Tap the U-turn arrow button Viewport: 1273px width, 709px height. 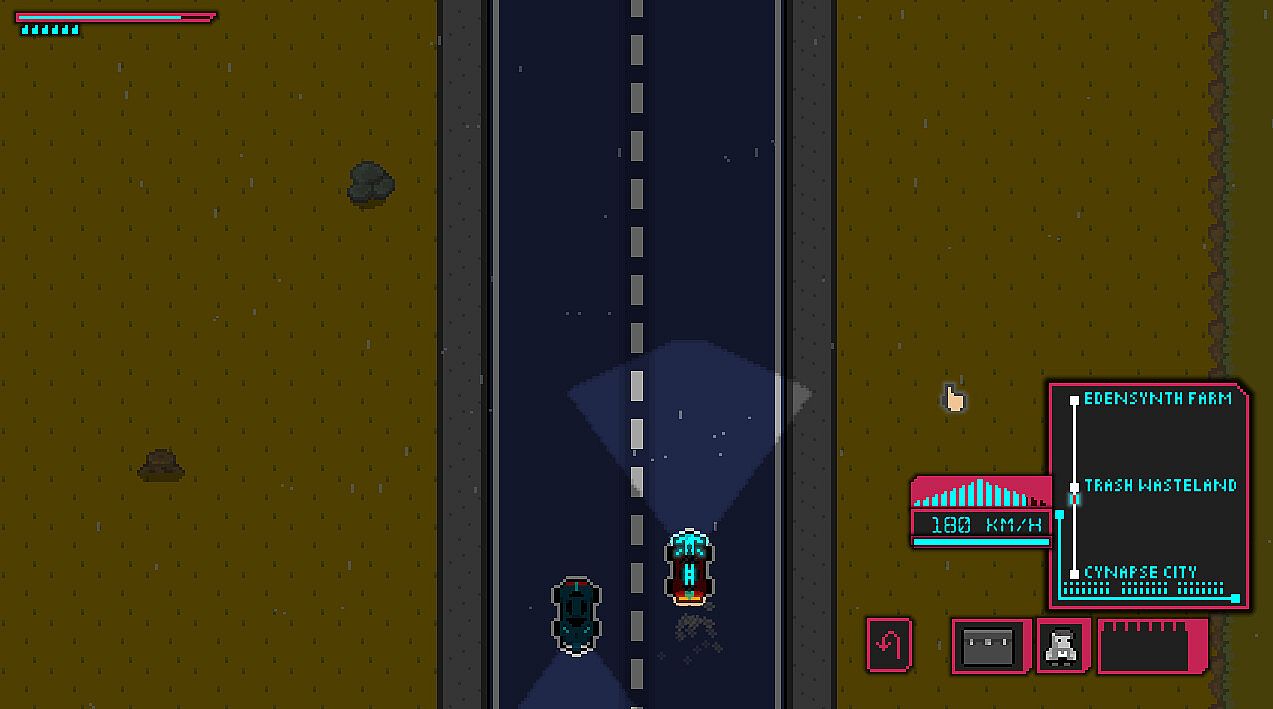(x=889, y=644)
